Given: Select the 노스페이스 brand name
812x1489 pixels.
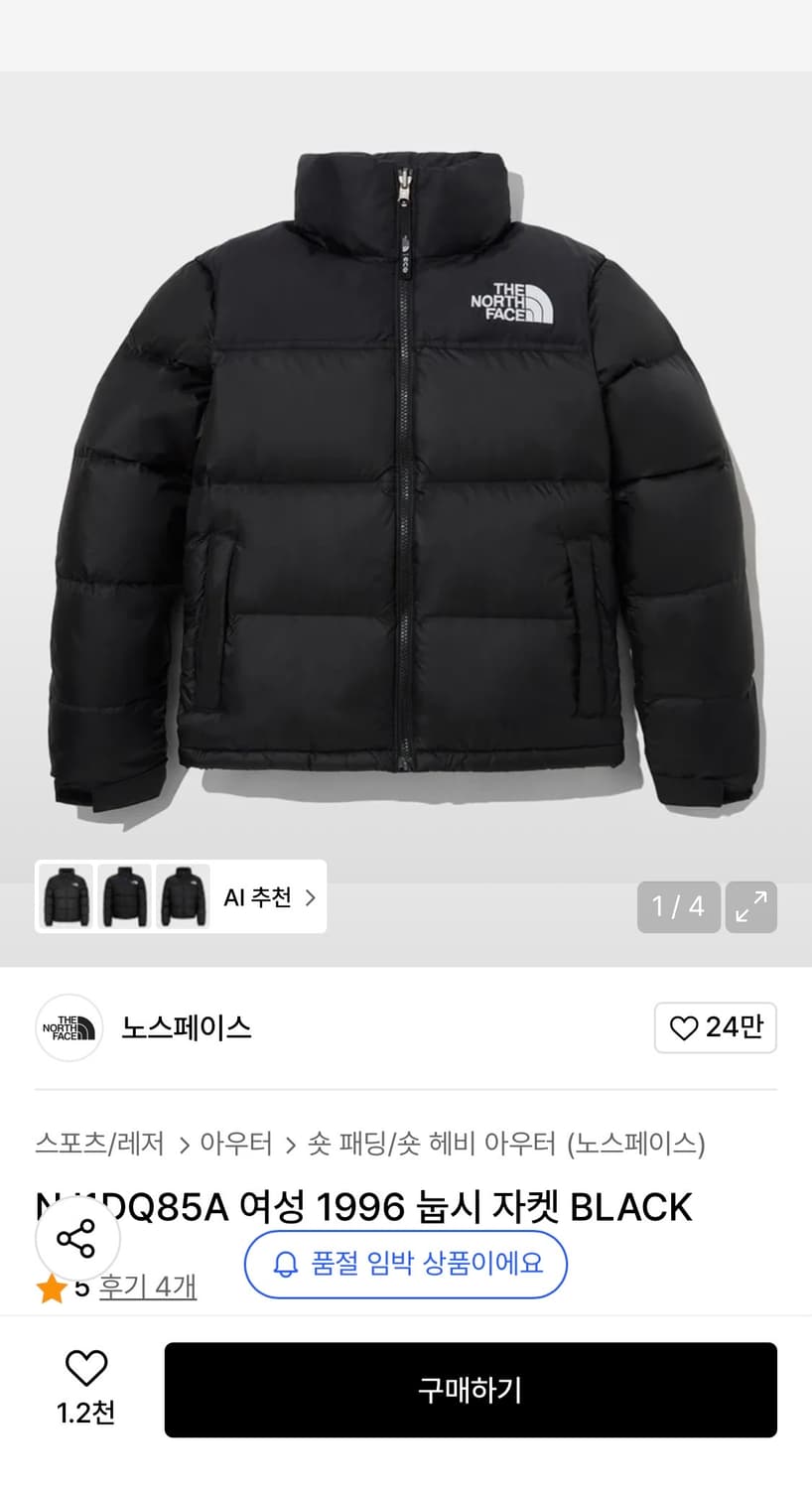Looking at the screenshot, I should 186,1028.
